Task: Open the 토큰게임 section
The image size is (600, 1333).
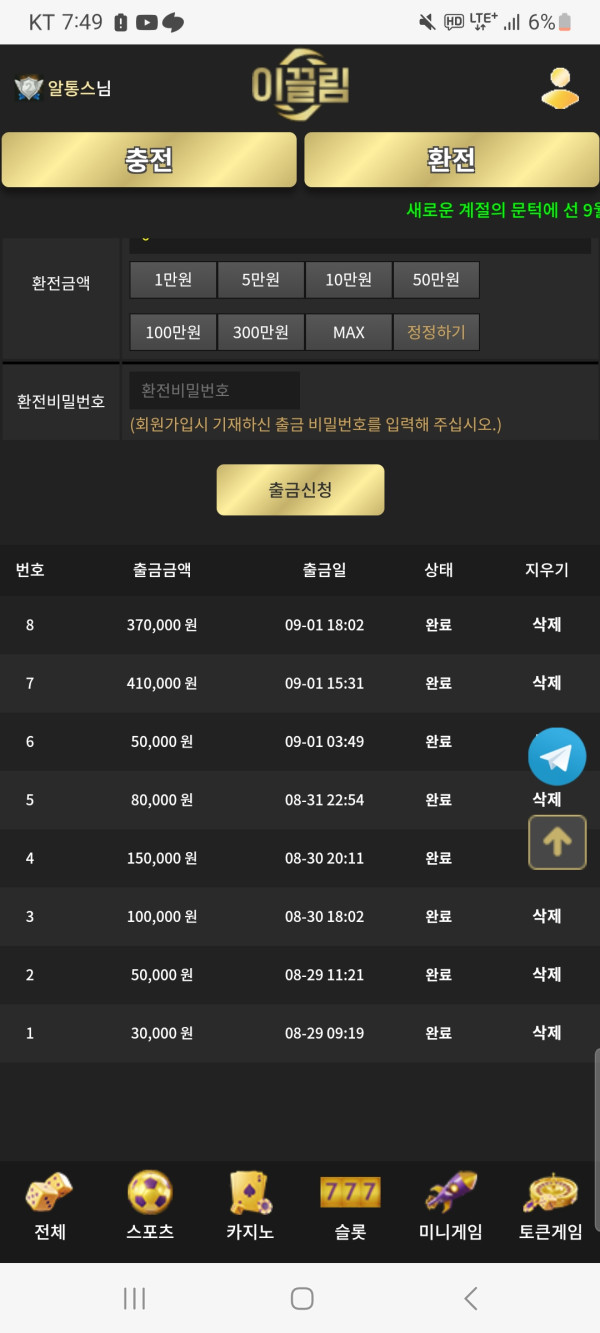Action: click(x=550, y=1206)
